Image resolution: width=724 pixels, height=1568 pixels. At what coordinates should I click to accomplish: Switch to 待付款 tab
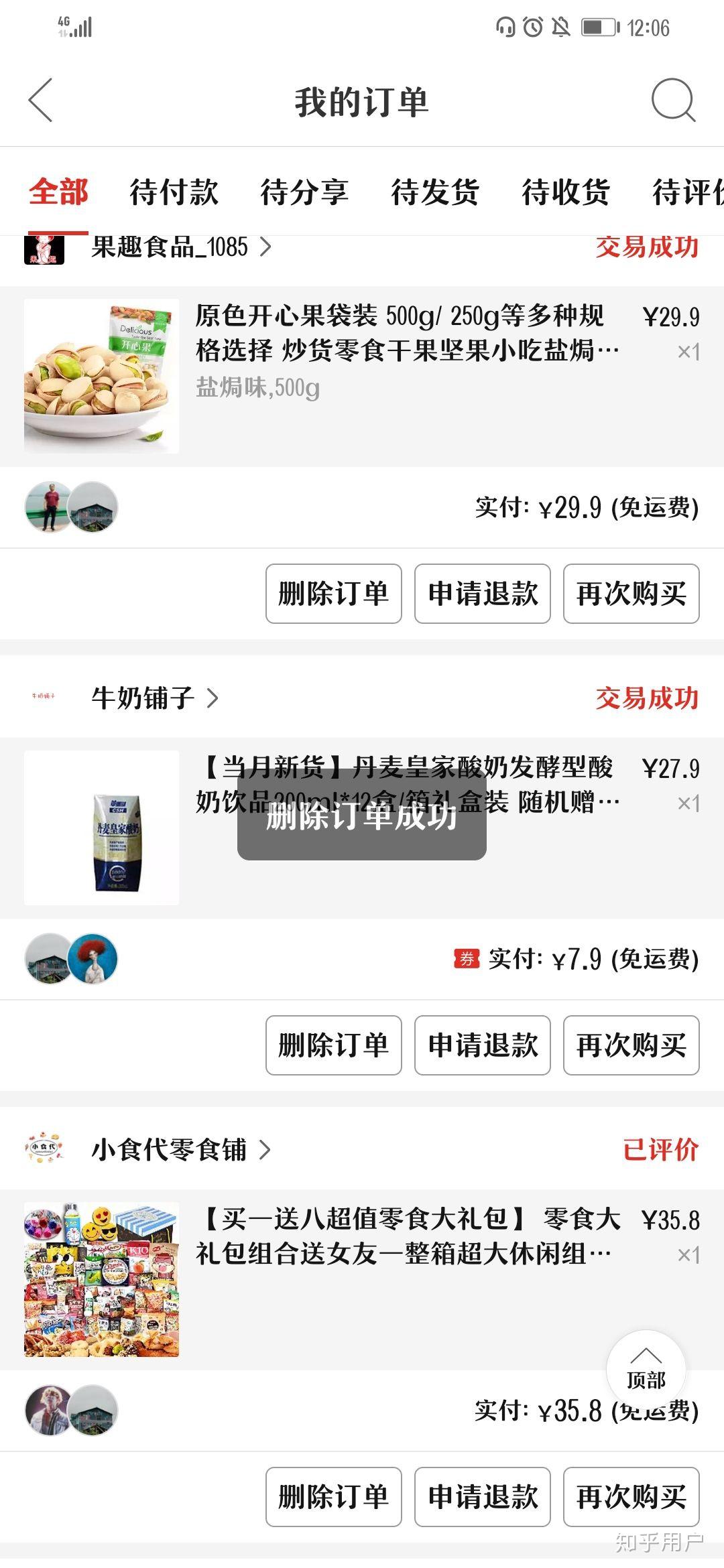174,192
